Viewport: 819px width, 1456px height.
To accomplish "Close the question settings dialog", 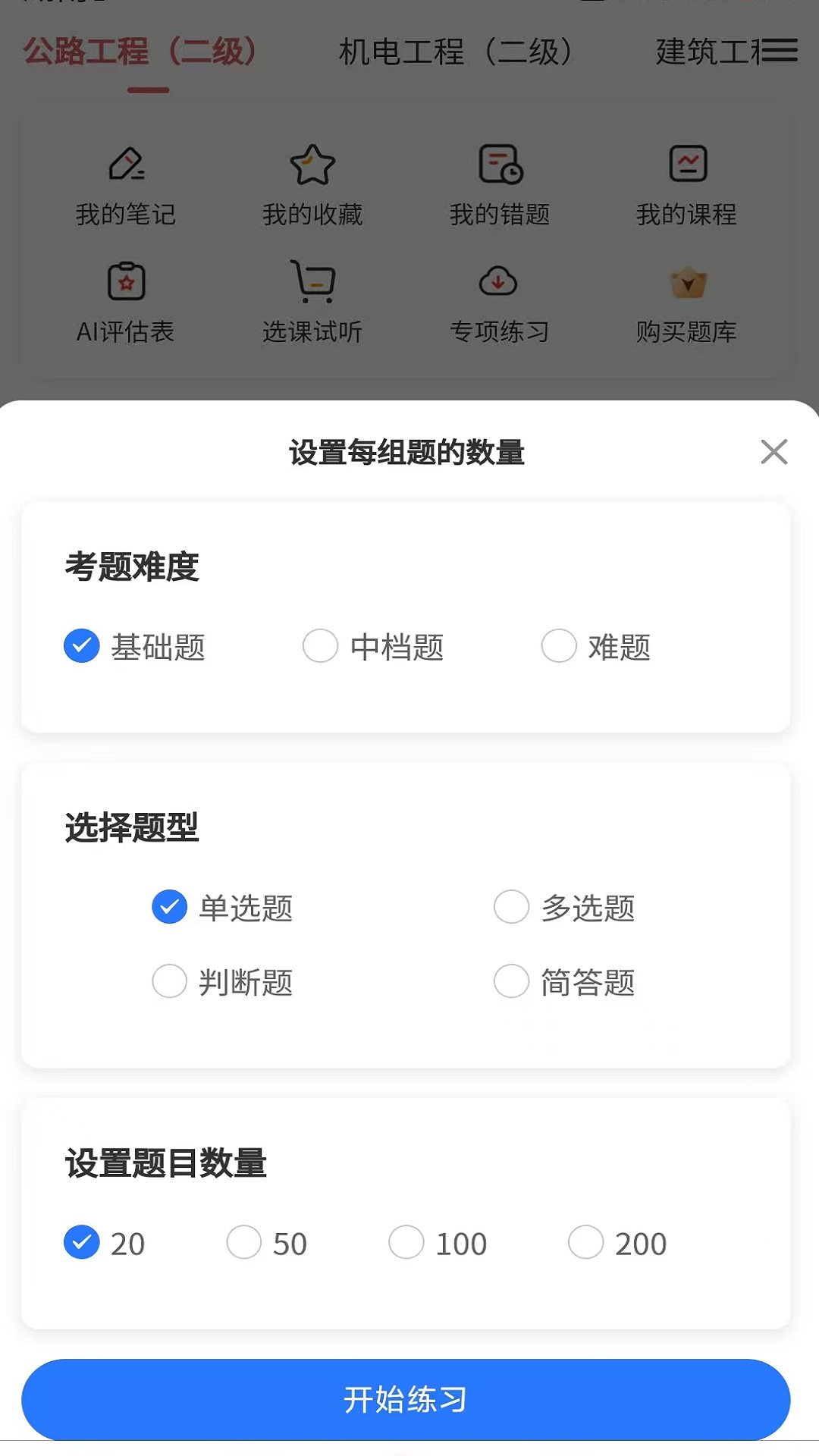I will pos(774,452).
